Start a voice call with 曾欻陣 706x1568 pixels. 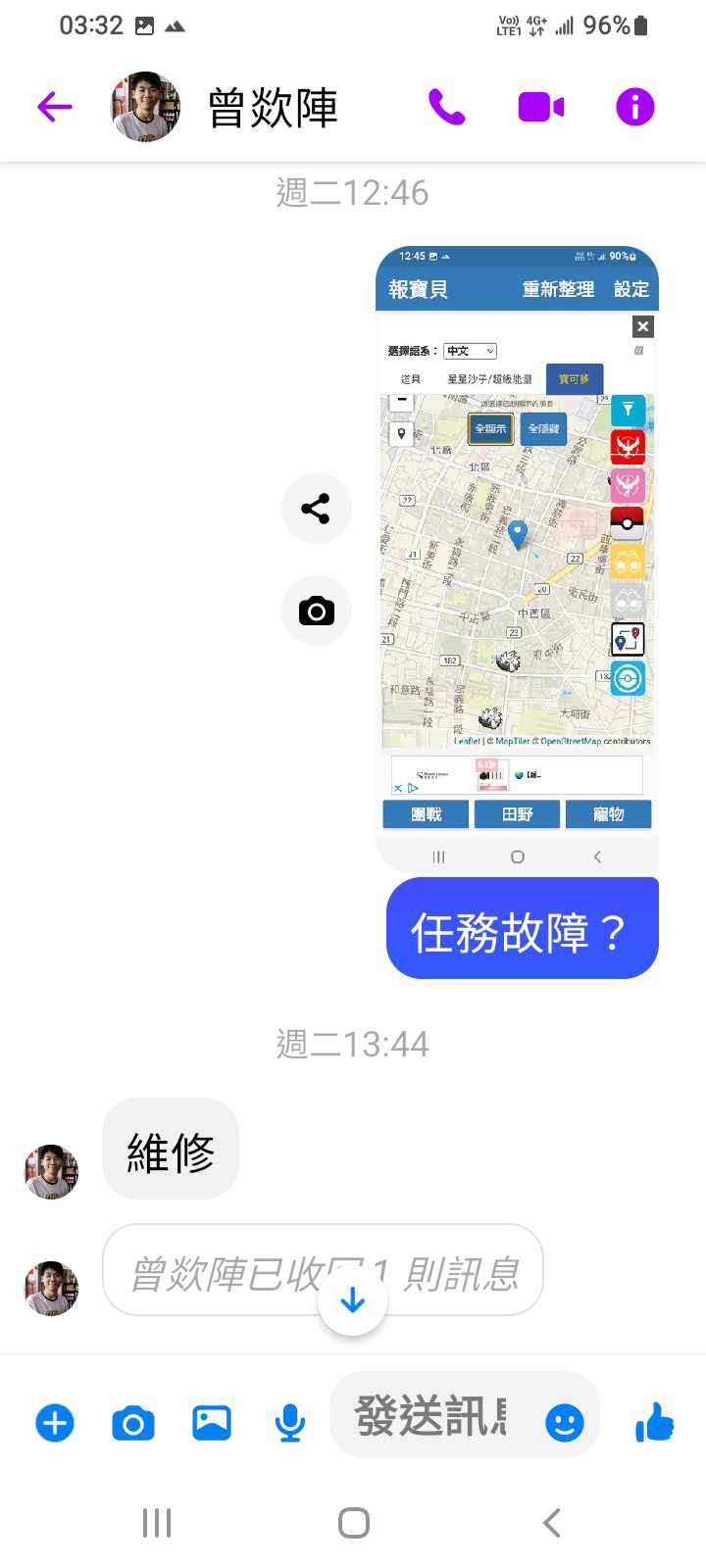click(446, 107)
